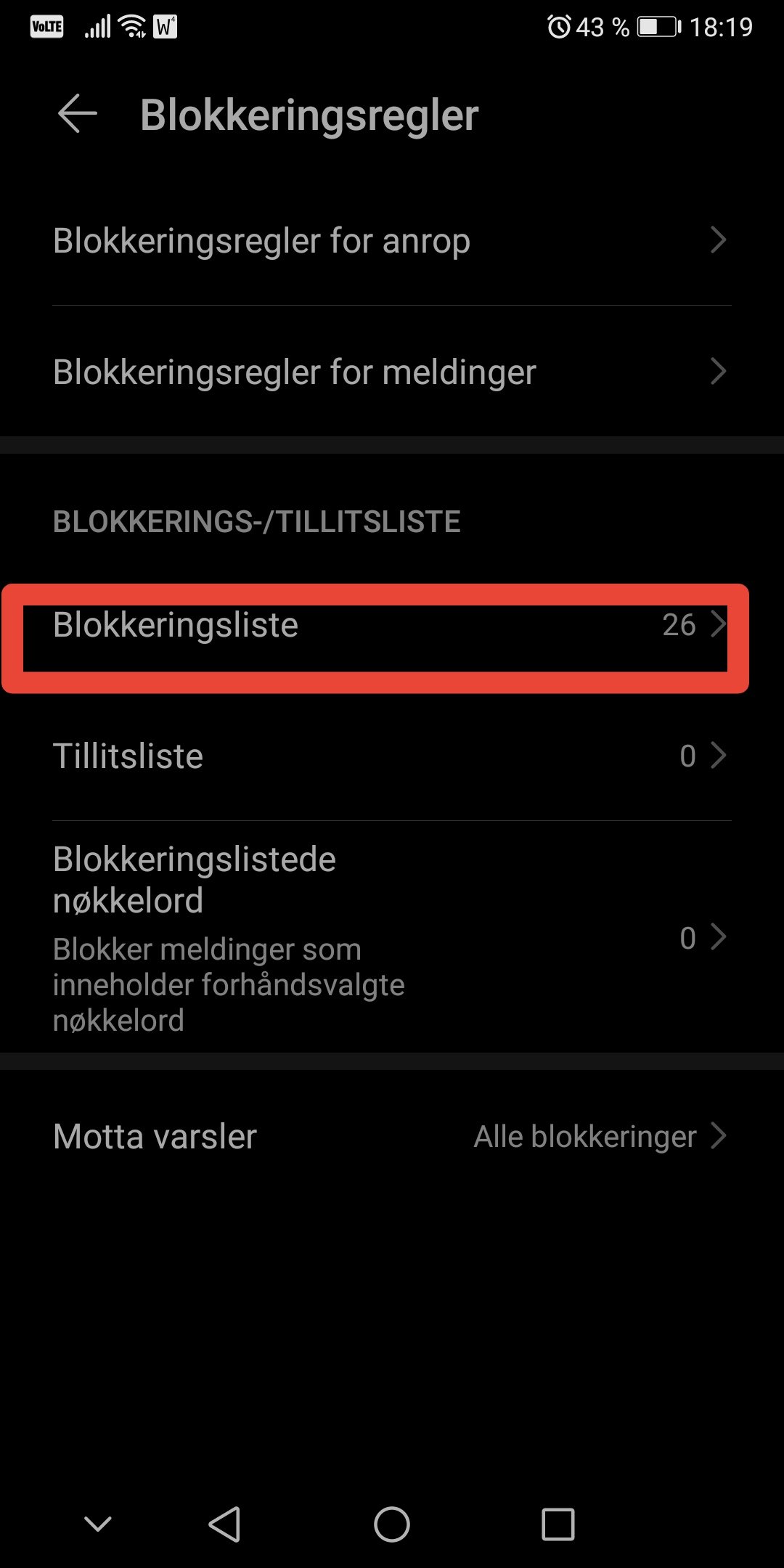Open the recent apps overview
Screen dimensions: 784x1568
click(558, 1524)
